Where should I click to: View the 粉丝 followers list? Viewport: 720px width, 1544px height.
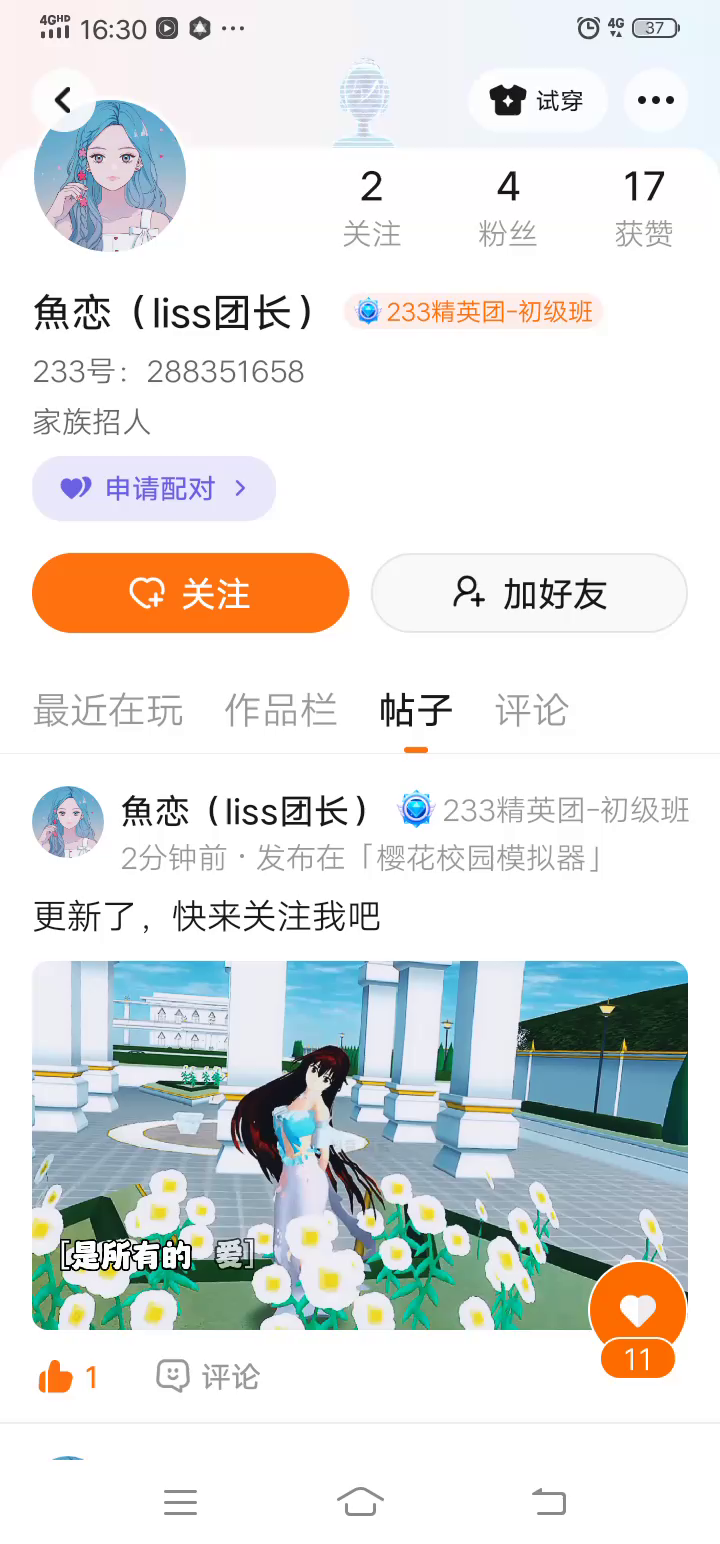coord(508,208)
